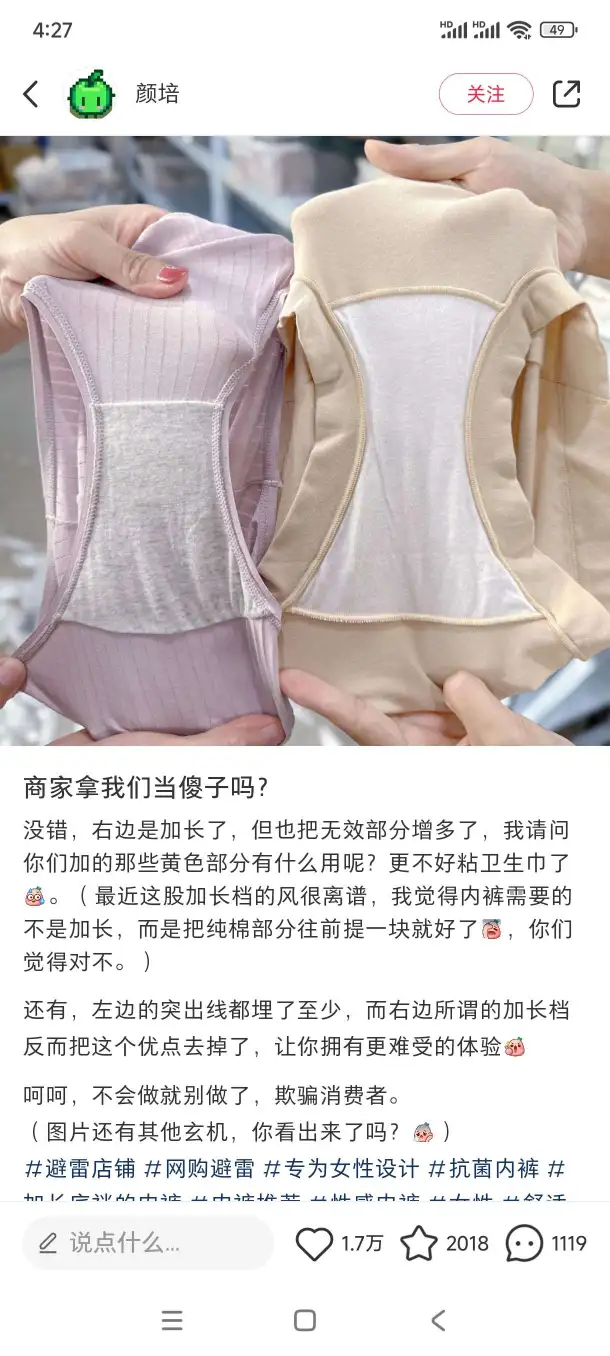Open 颜培's profile avatar
The width and height of the screenshot is (610, 1356).
point(91,94)
